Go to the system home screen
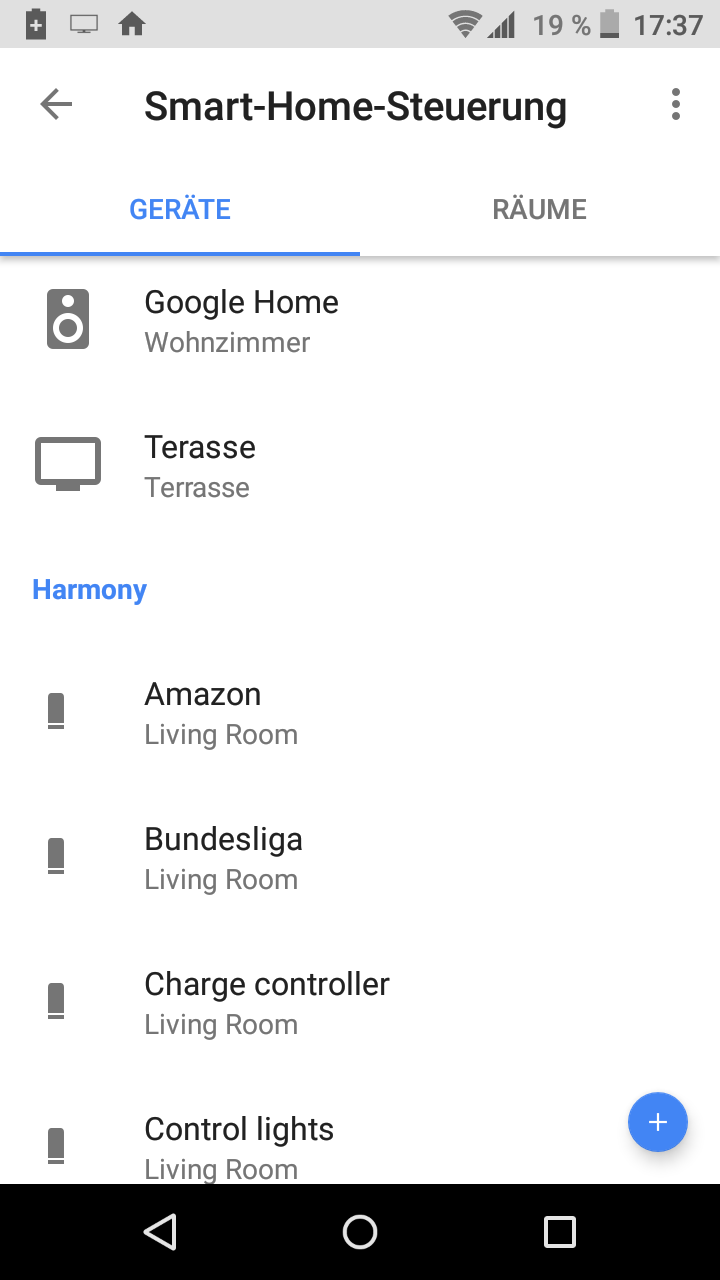The height and width of the screenshot is (1280, 720). [360, 1232]
